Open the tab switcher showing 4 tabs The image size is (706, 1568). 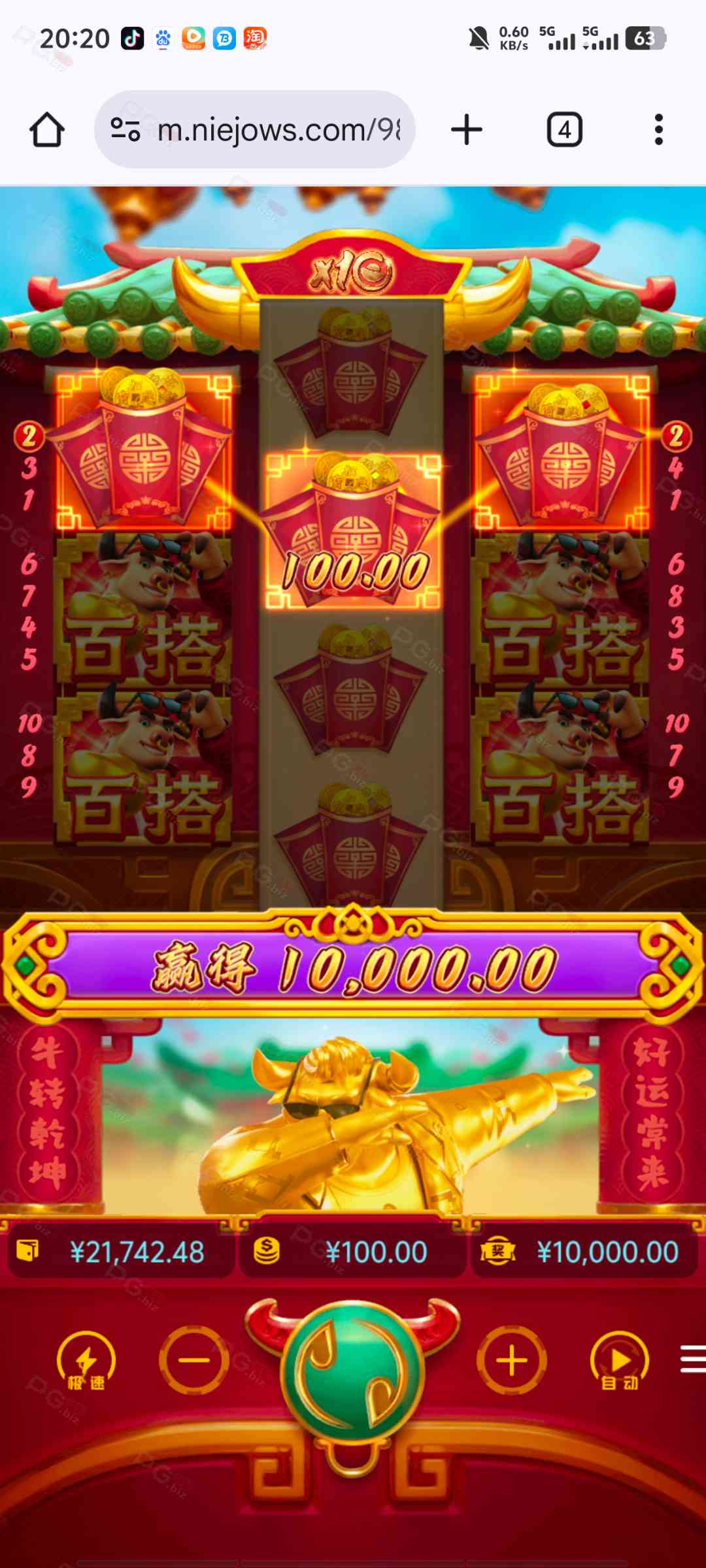[564, 129]
